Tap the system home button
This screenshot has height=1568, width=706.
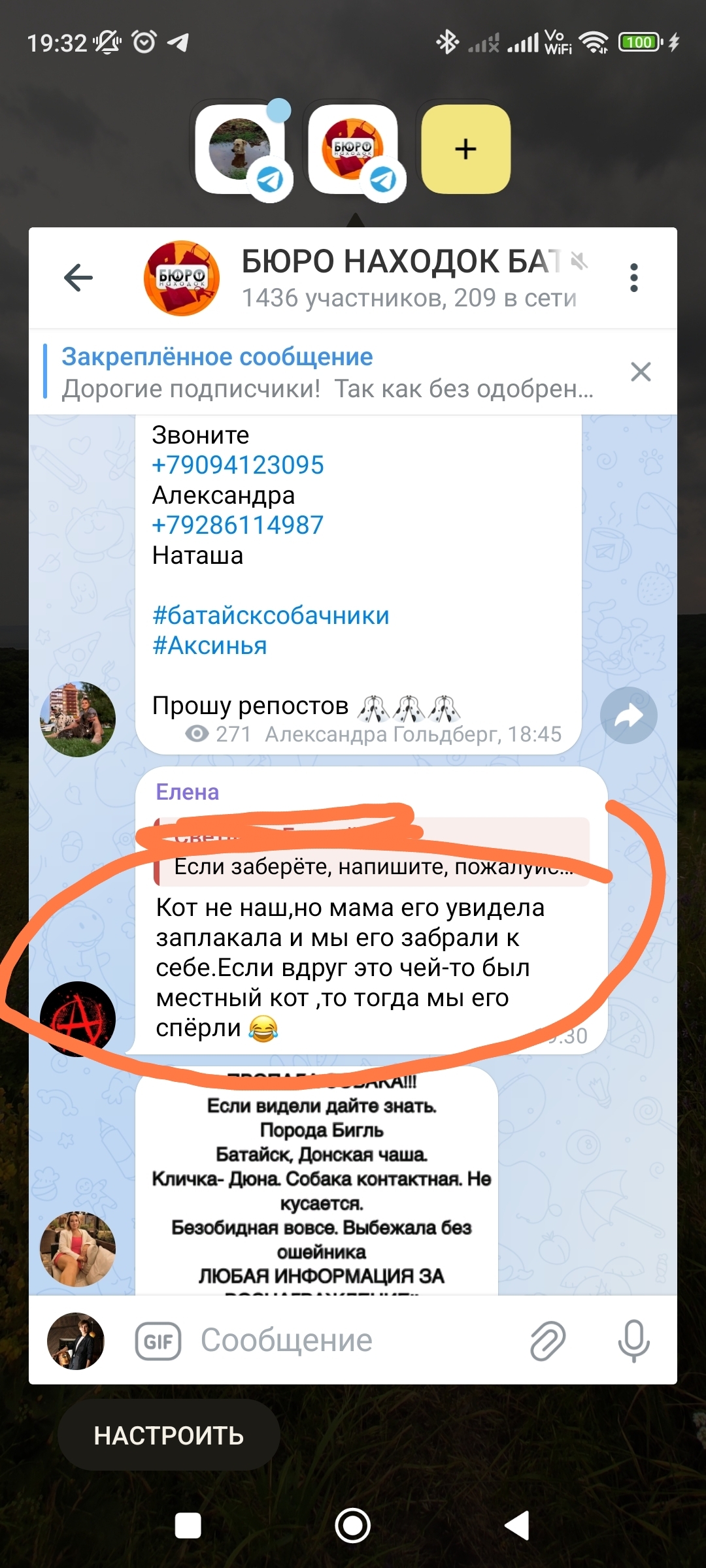(353, 1526)
